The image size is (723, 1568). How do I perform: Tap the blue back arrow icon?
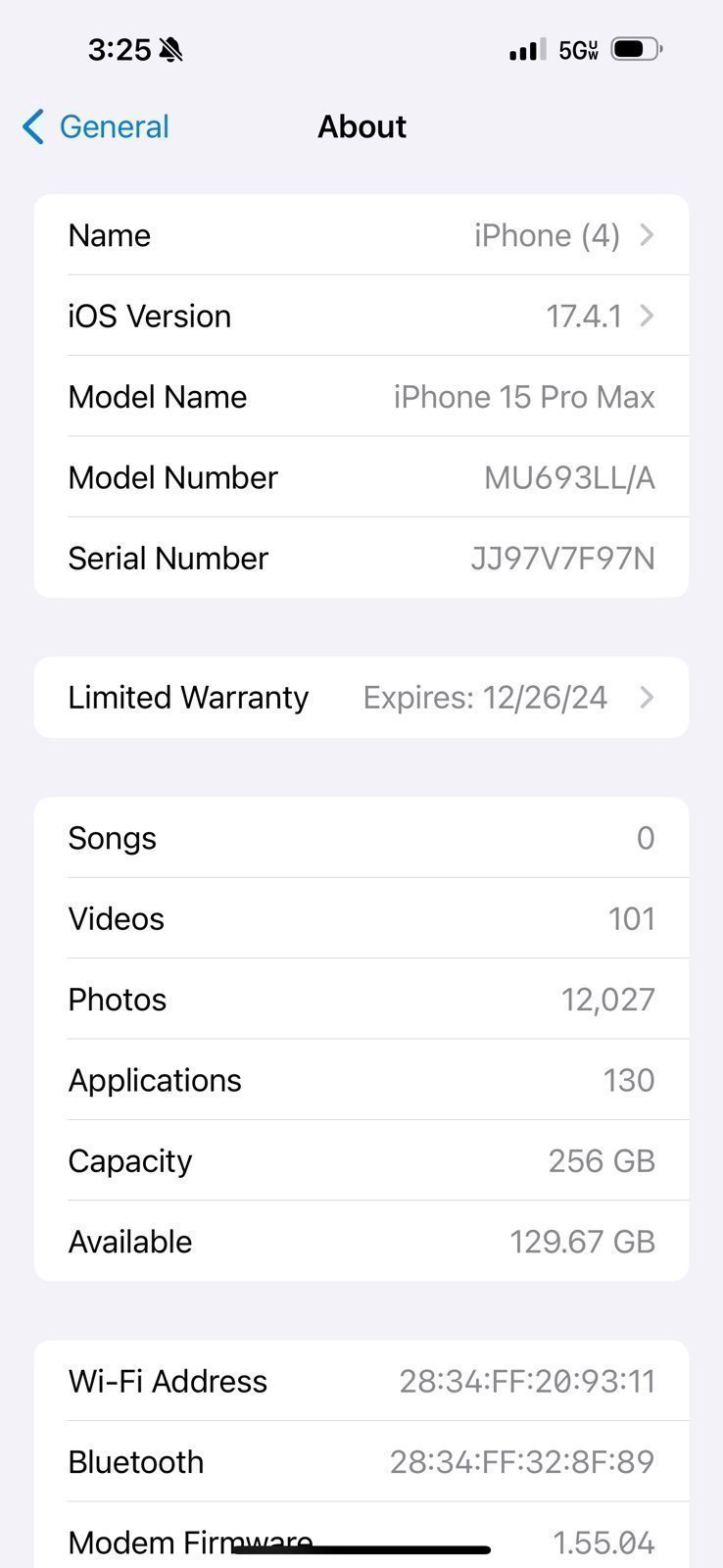(x=32, y=126)
